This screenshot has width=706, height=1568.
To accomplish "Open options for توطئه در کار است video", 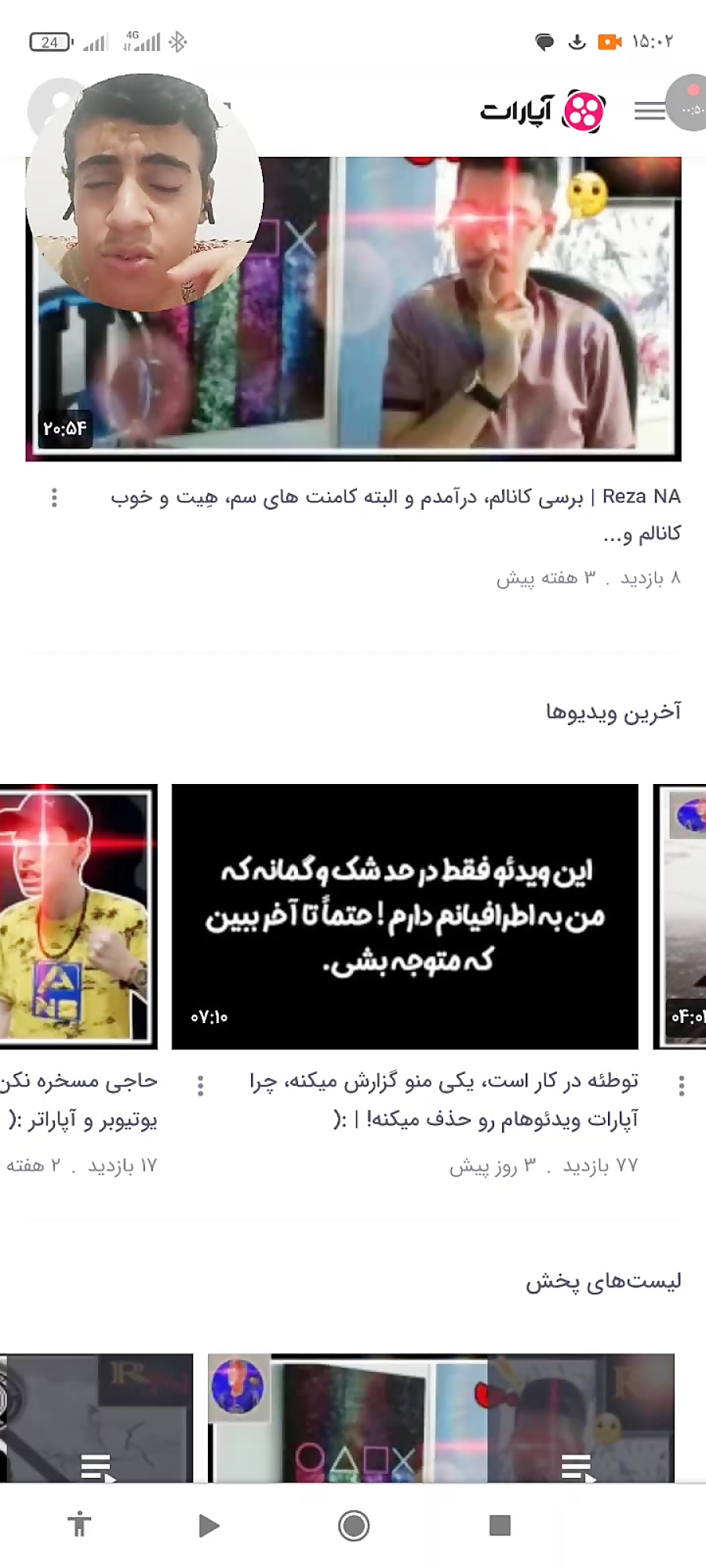I will tap(201, 1085).
